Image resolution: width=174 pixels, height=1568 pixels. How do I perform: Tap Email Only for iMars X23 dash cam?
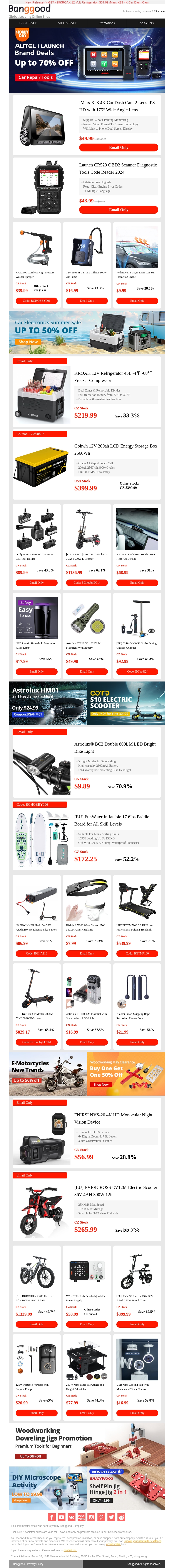118,147
